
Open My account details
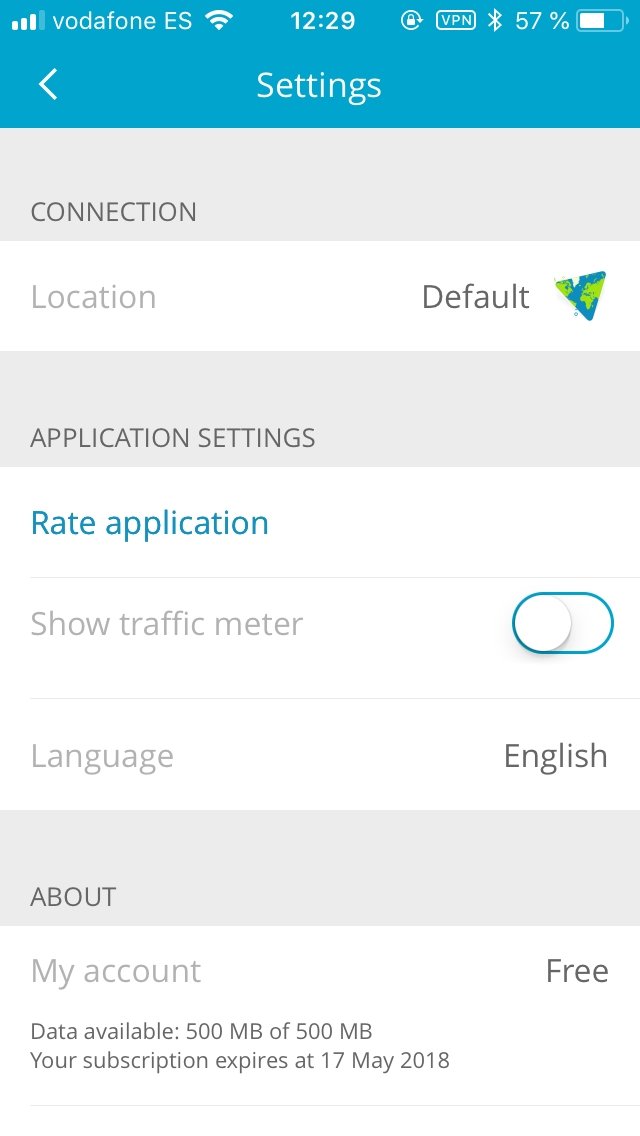pos(320,1015)
